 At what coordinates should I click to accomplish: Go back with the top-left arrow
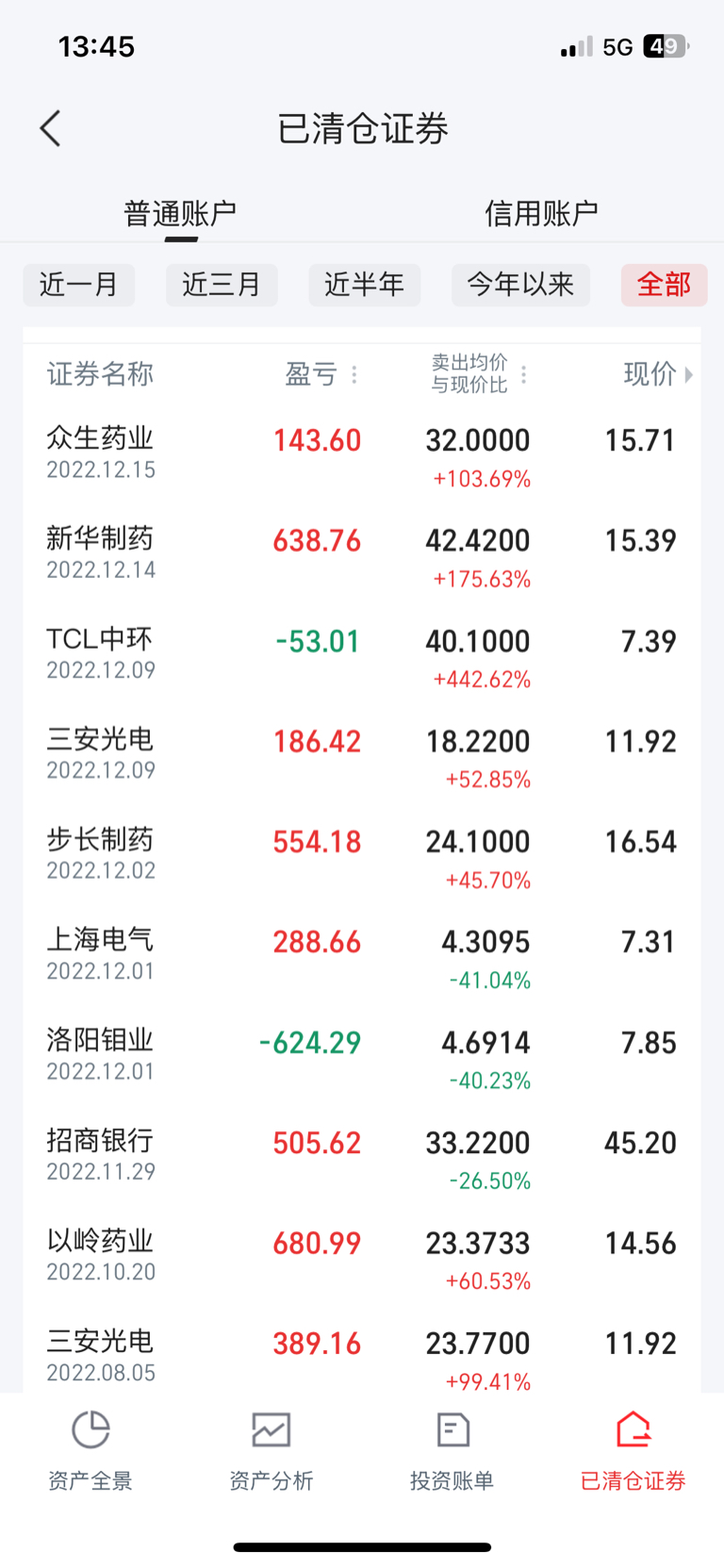[x=51, y=129]
